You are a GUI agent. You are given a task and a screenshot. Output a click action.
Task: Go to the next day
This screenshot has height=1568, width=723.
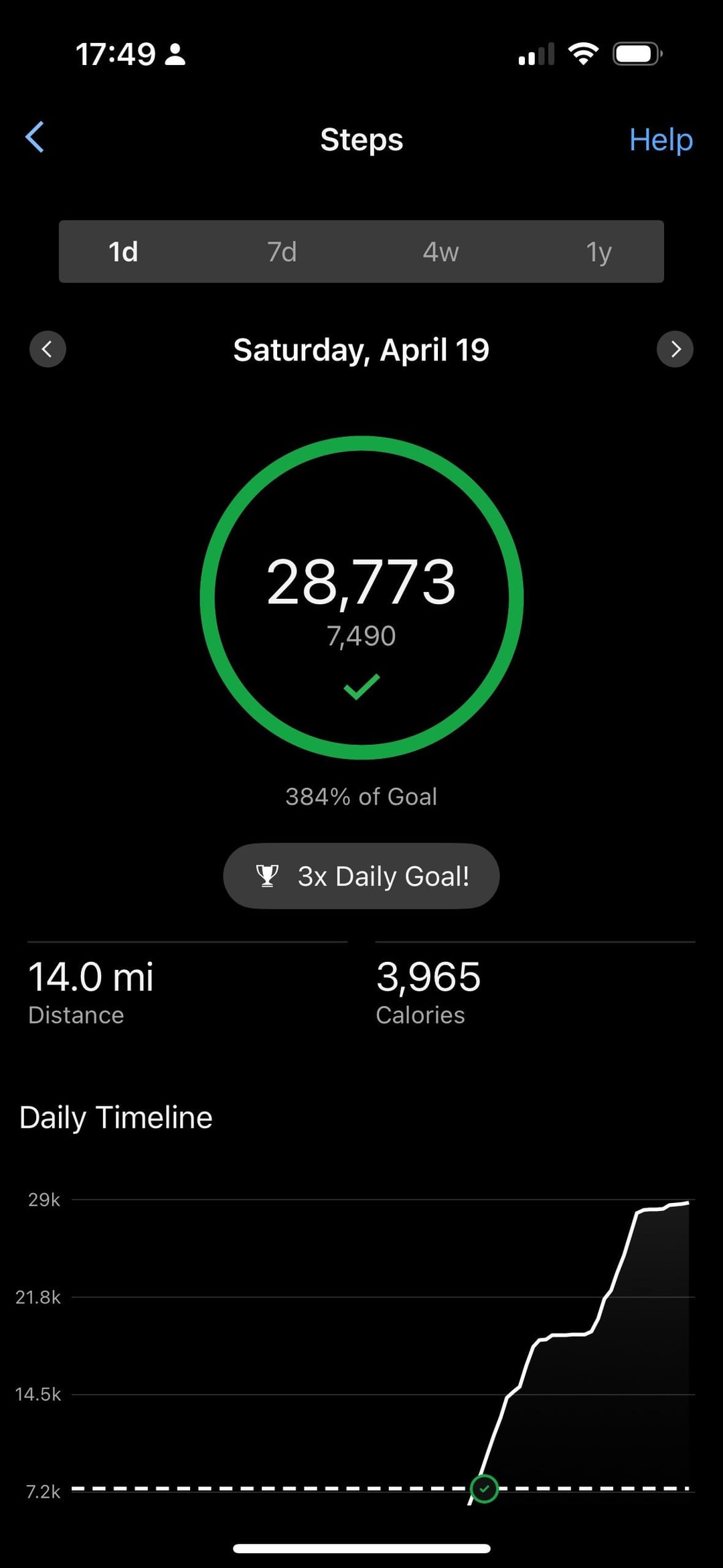click(x=675, y=349)
